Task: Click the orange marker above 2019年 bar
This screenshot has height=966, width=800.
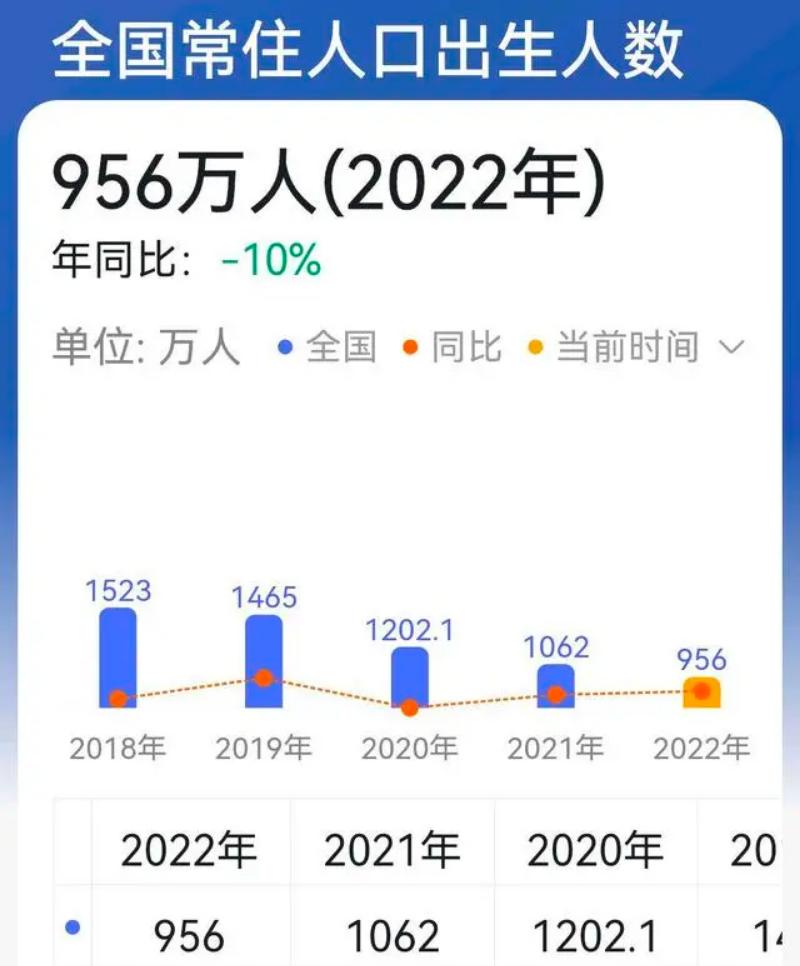Action: [263, 680]
